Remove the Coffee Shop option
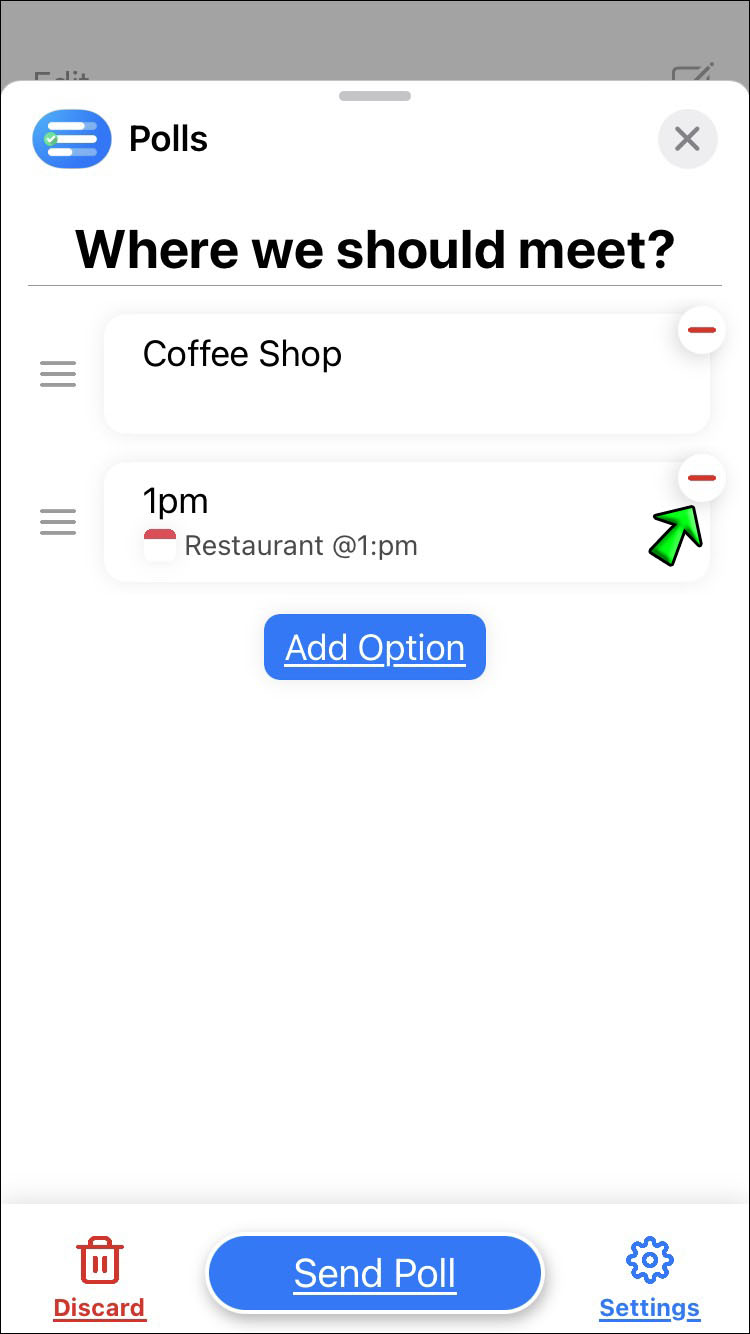The height and width of the screenshot is (1334, 750). pos(702,330)
